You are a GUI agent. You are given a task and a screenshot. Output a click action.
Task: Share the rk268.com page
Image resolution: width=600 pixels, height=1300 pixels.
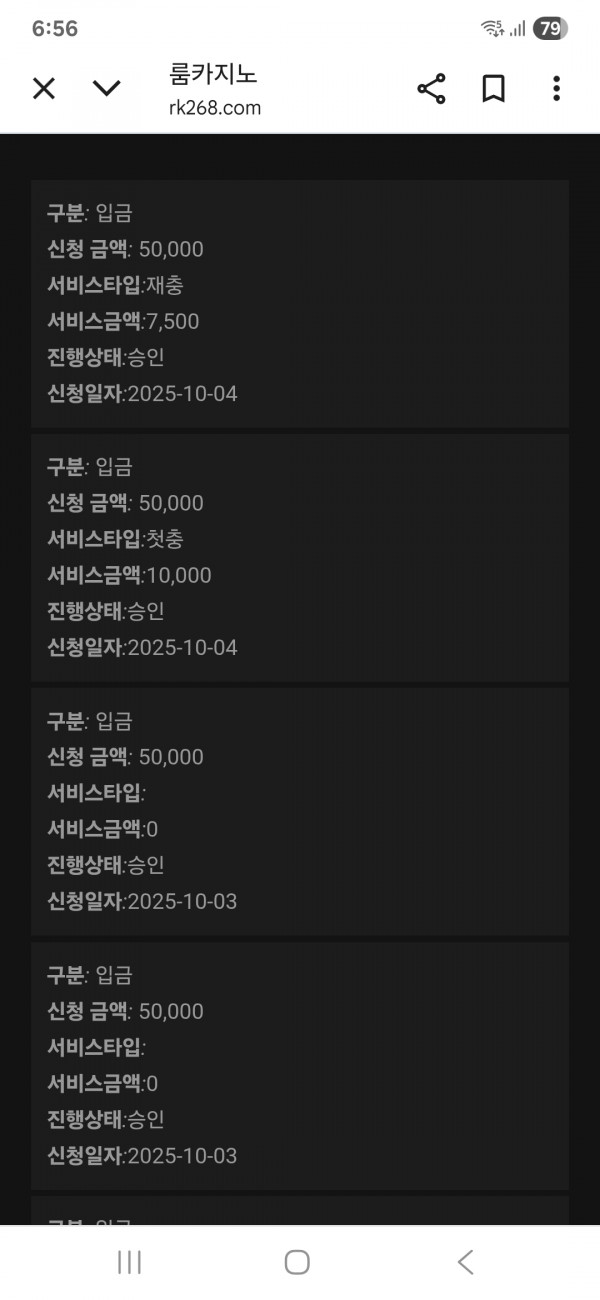coord(431,89)
